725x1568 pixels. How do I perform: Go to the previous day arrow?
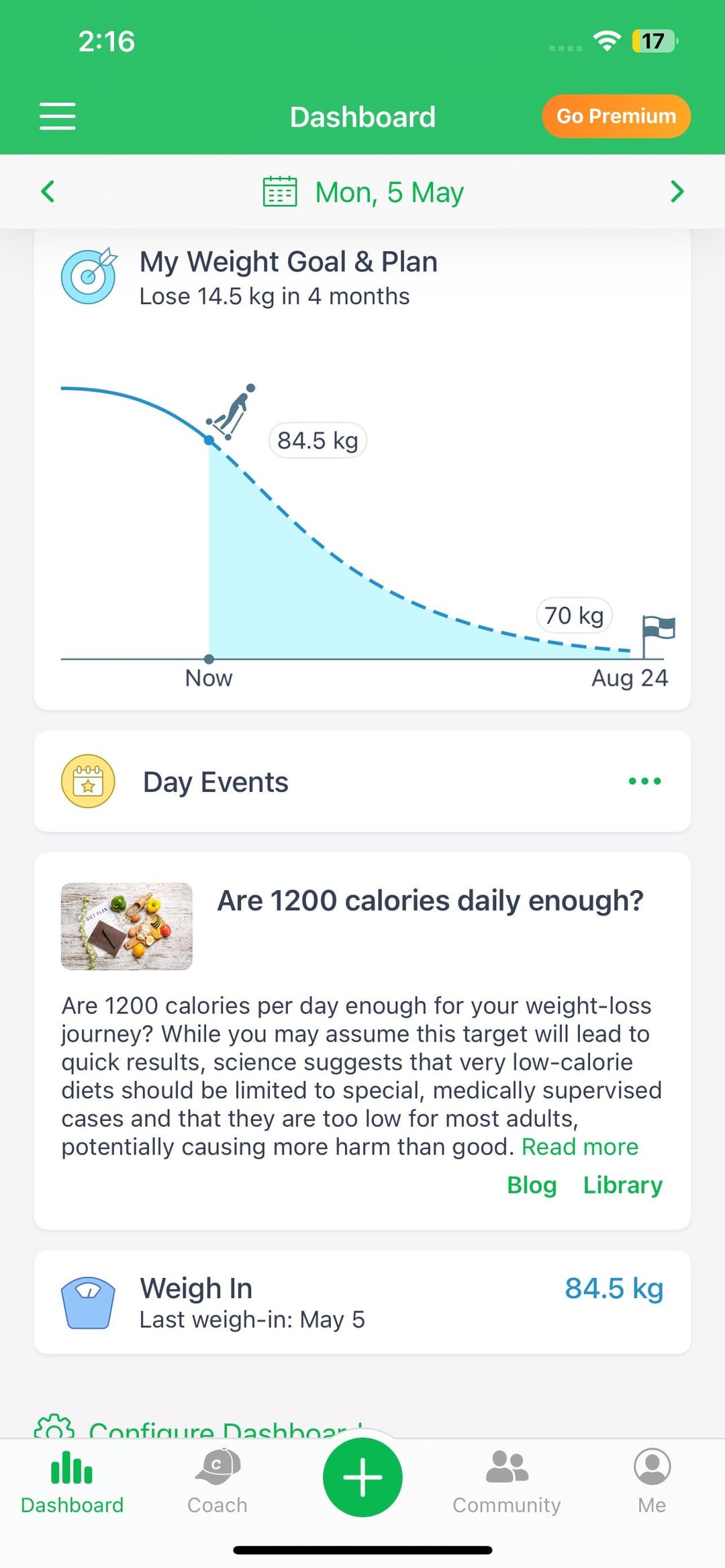pos(48,191)
